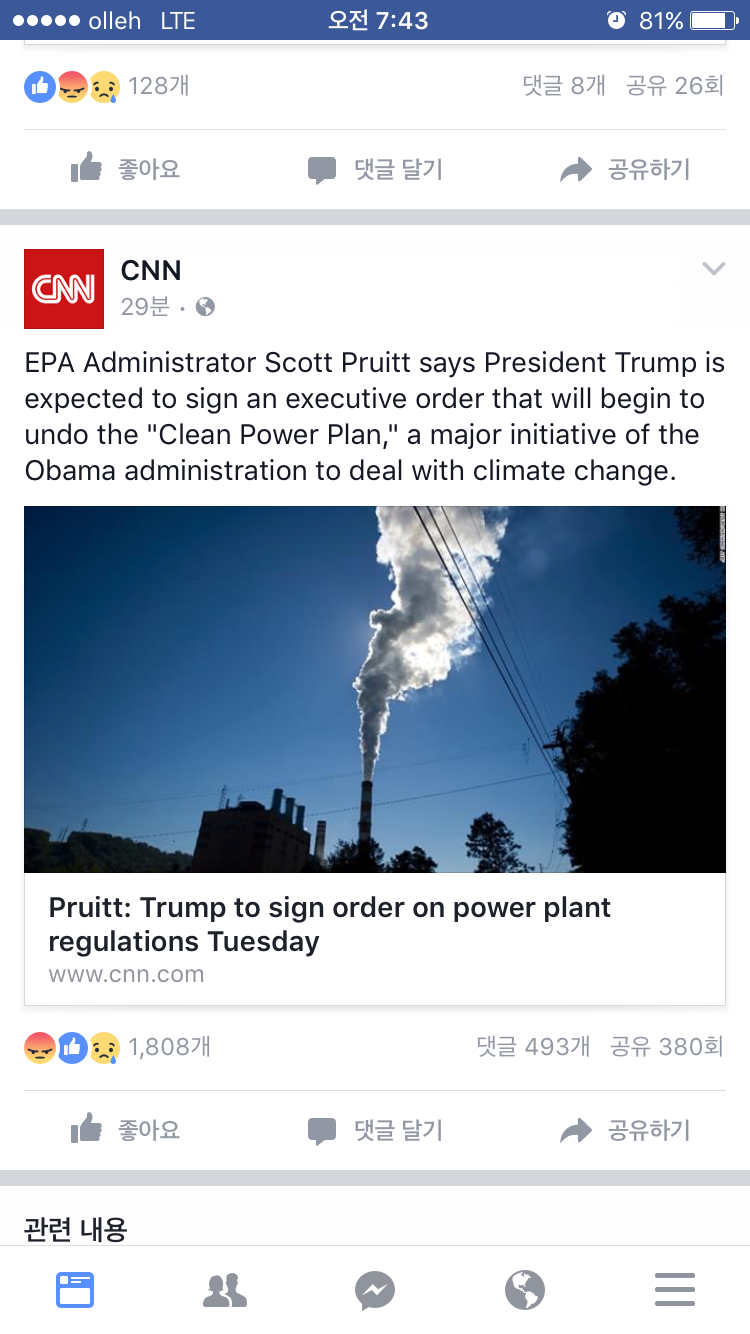View the 493 comments on CNN post

tap(533, 1047)
